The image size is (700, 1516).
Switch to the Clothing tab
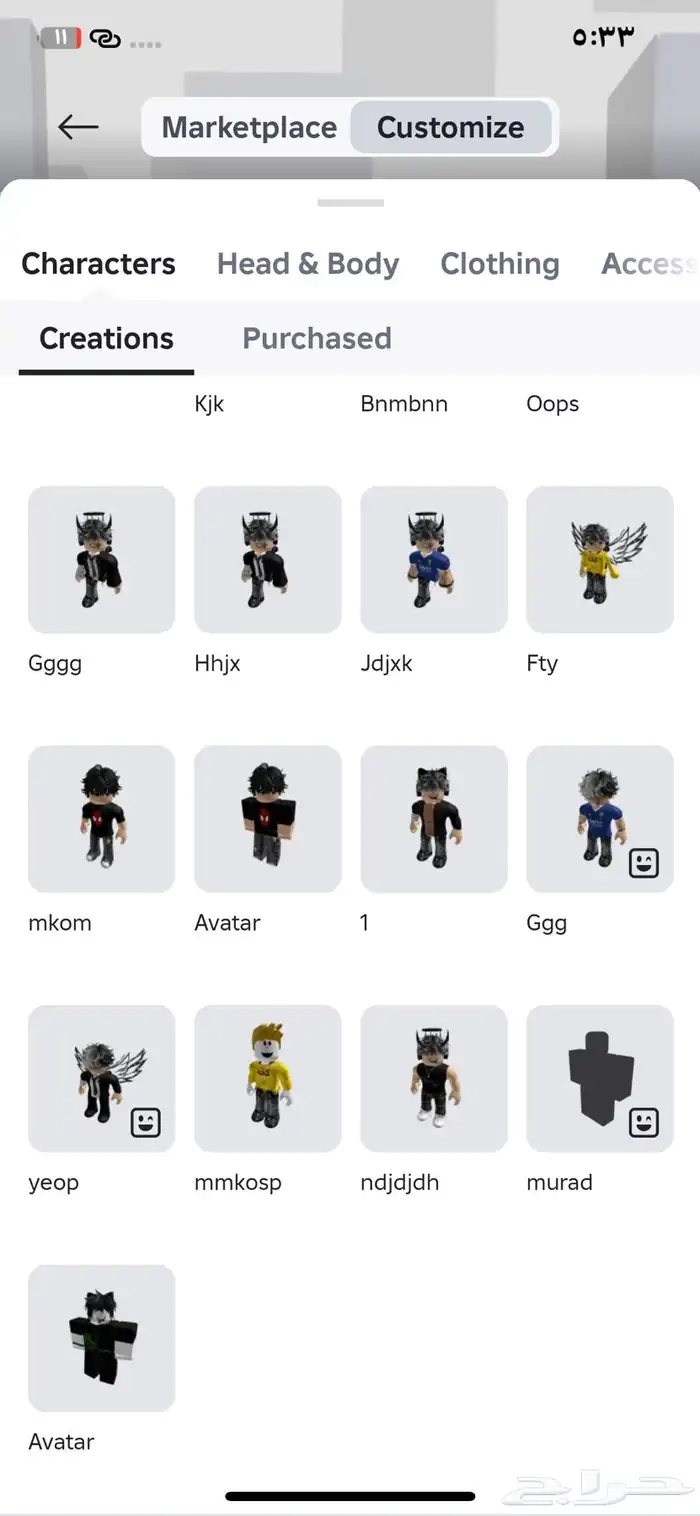click(x=499, y=264)
